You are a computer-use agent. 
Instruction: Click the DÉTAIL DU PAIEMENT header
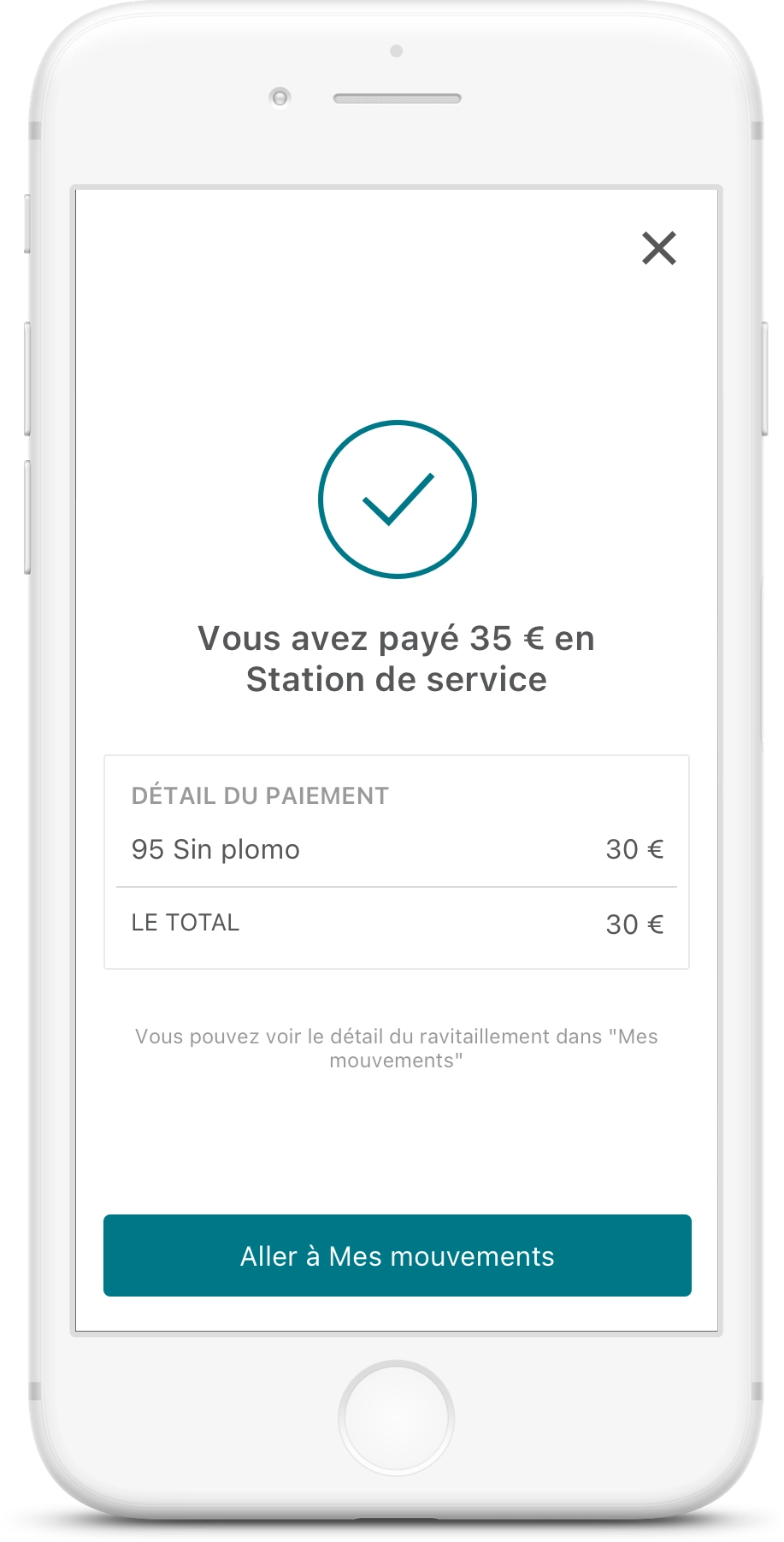tap(258, 795)
